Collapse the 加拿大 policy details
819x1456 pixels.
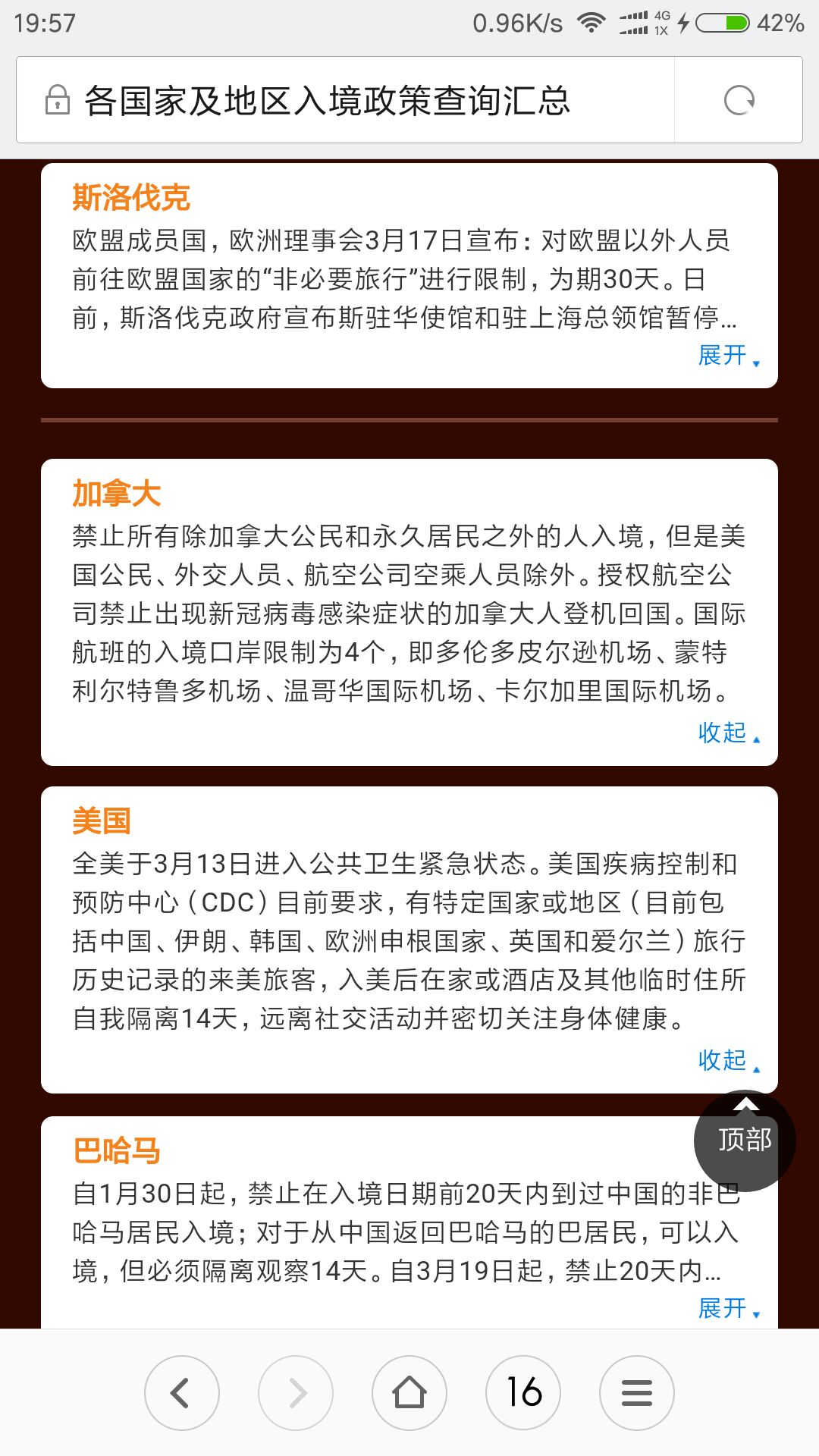coord(728,733)
